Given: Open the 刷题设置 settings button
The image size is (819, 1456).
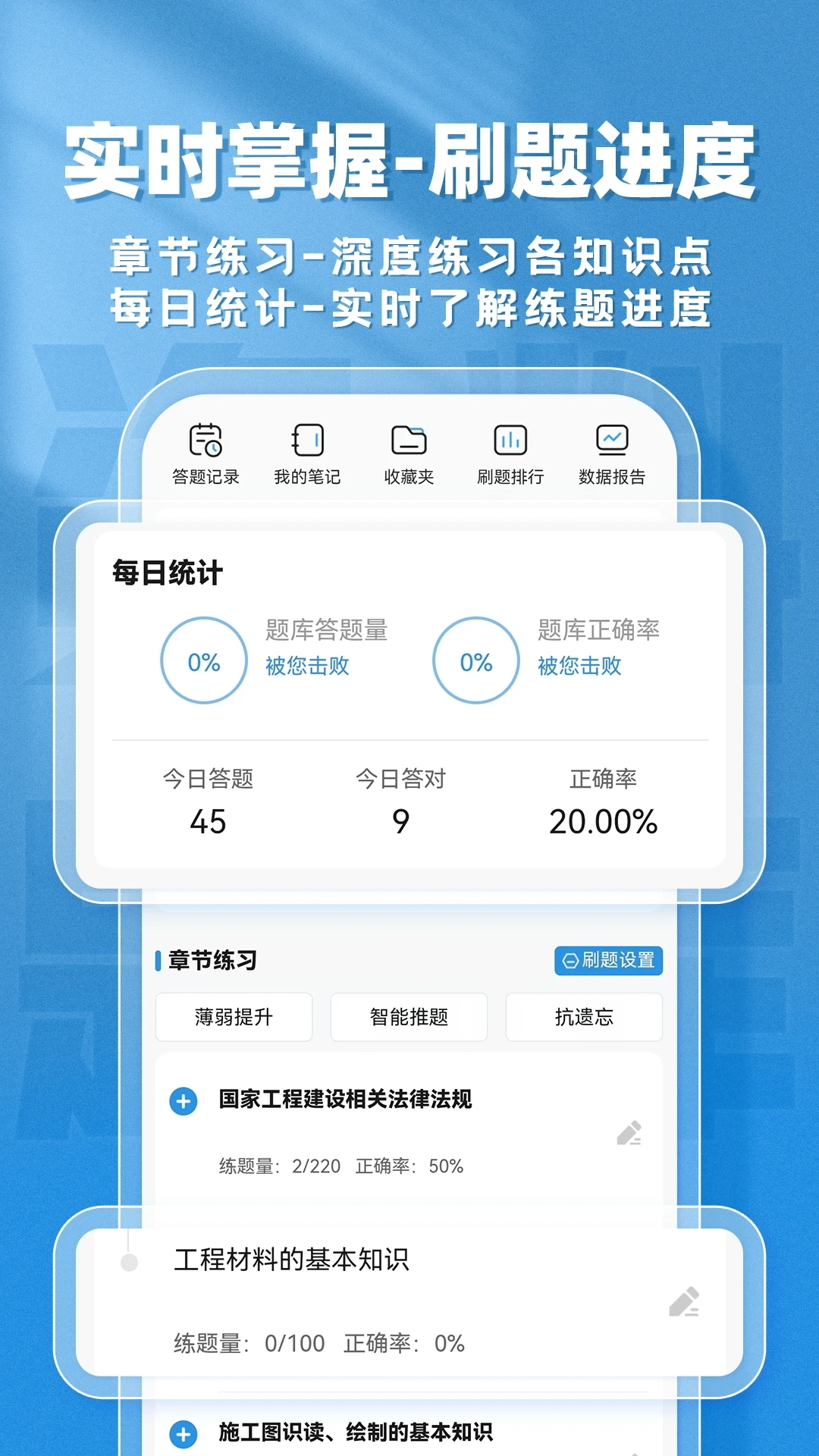Looking at the screenshot, I should click(x=610, y=961).
